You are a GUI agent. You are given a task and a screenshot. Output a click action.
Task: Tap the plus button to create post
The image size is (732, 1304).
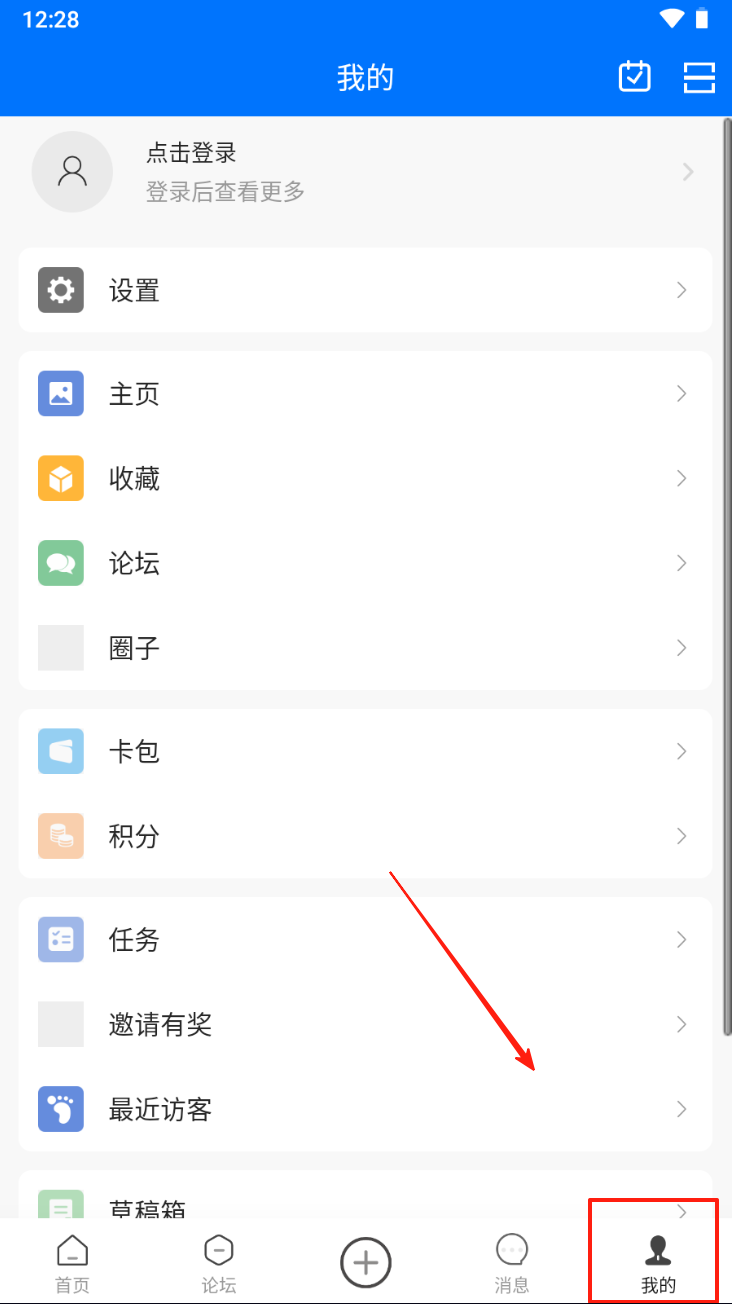(366, 1262)
